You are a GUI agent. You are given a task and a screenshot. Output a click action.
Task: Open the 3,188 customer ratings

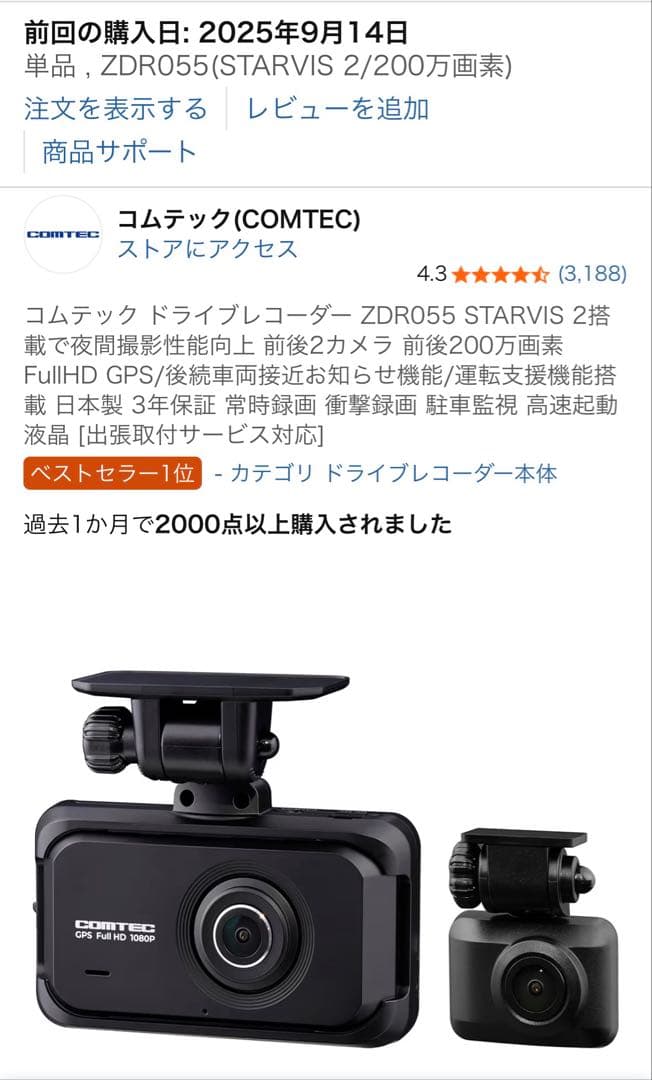592,273
